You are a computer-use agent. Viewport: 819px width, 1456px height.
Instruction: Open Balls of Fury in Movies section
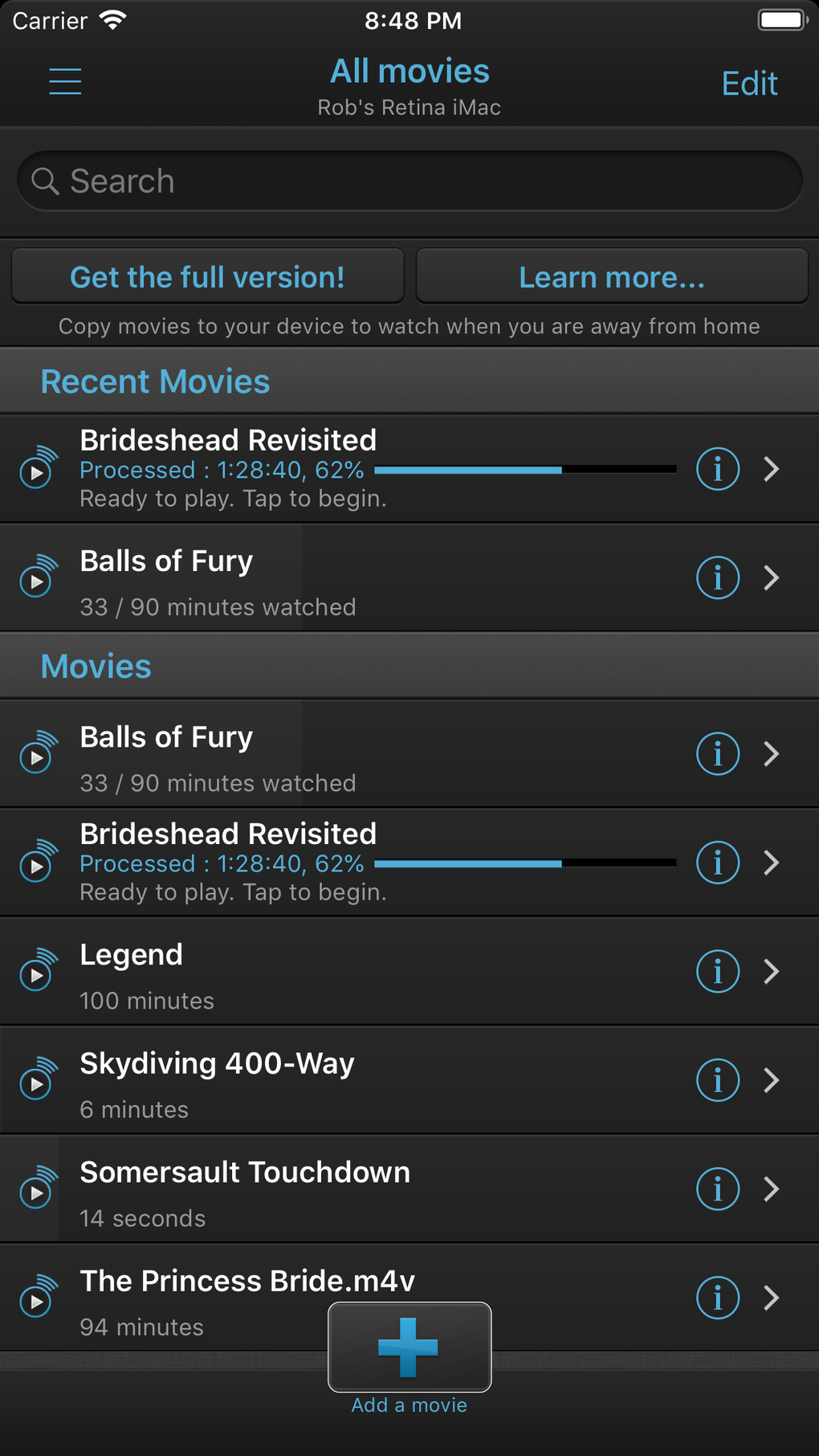click(409, 754)
